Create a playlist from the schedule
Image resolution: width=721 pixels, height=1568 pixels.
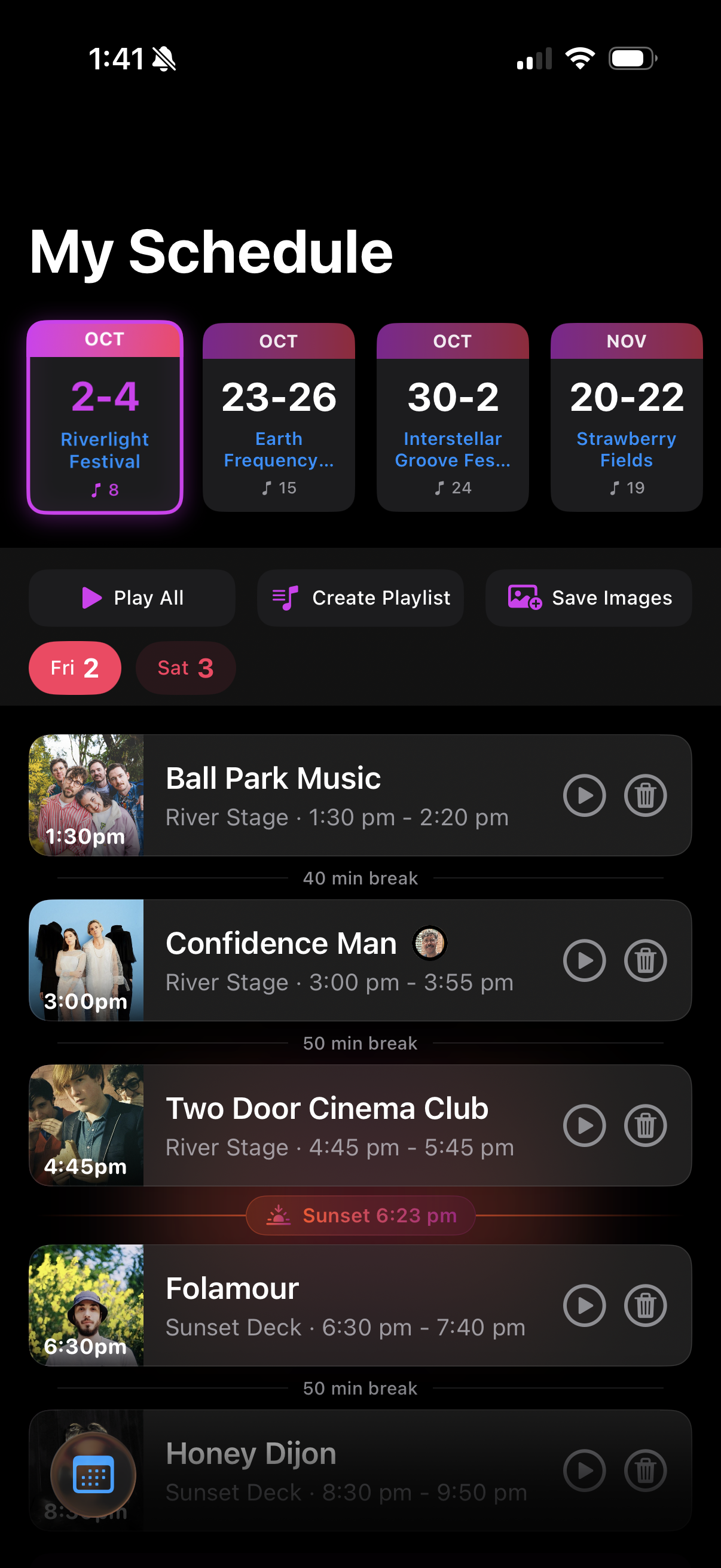pos(360,598)
